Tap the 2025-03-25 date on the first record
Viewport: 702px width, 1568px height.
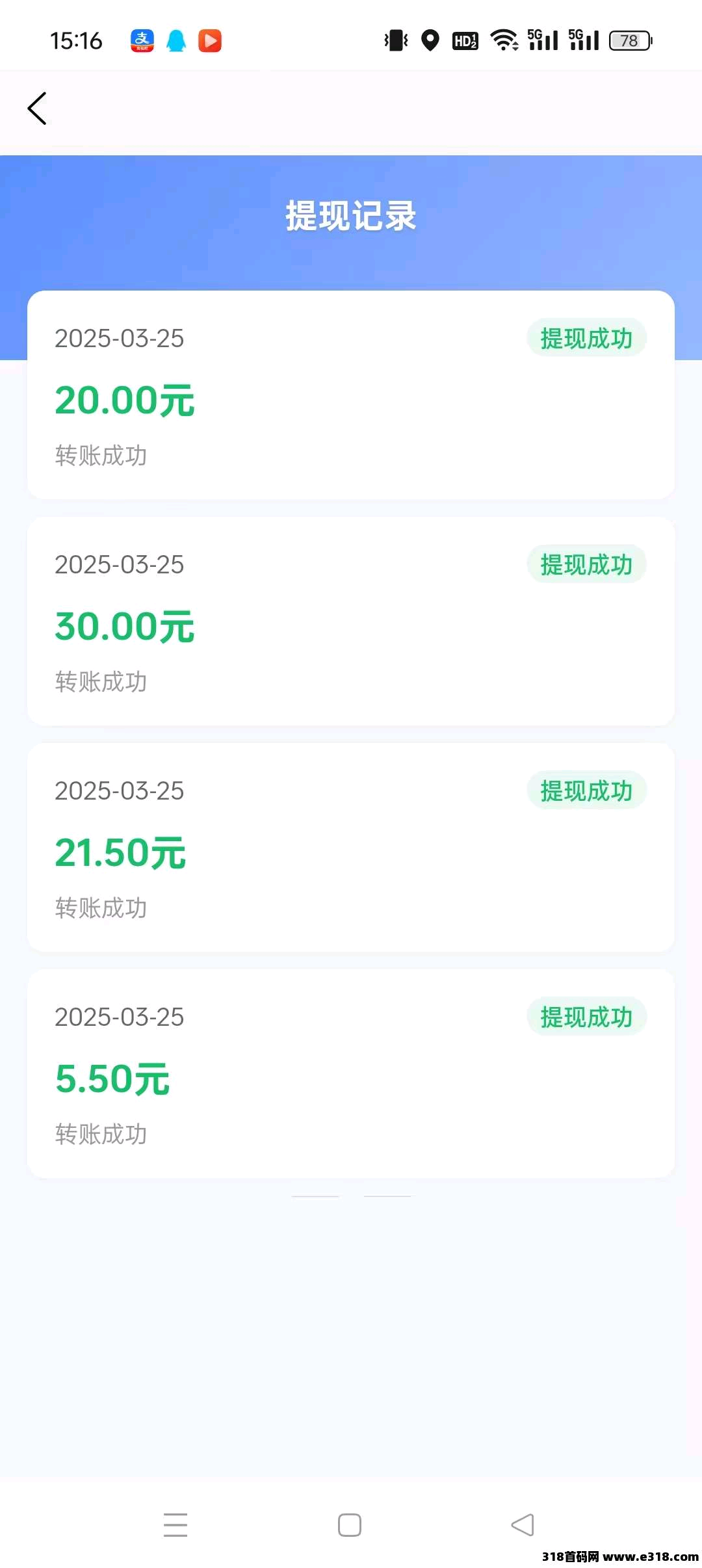click(x=120, y=339)
